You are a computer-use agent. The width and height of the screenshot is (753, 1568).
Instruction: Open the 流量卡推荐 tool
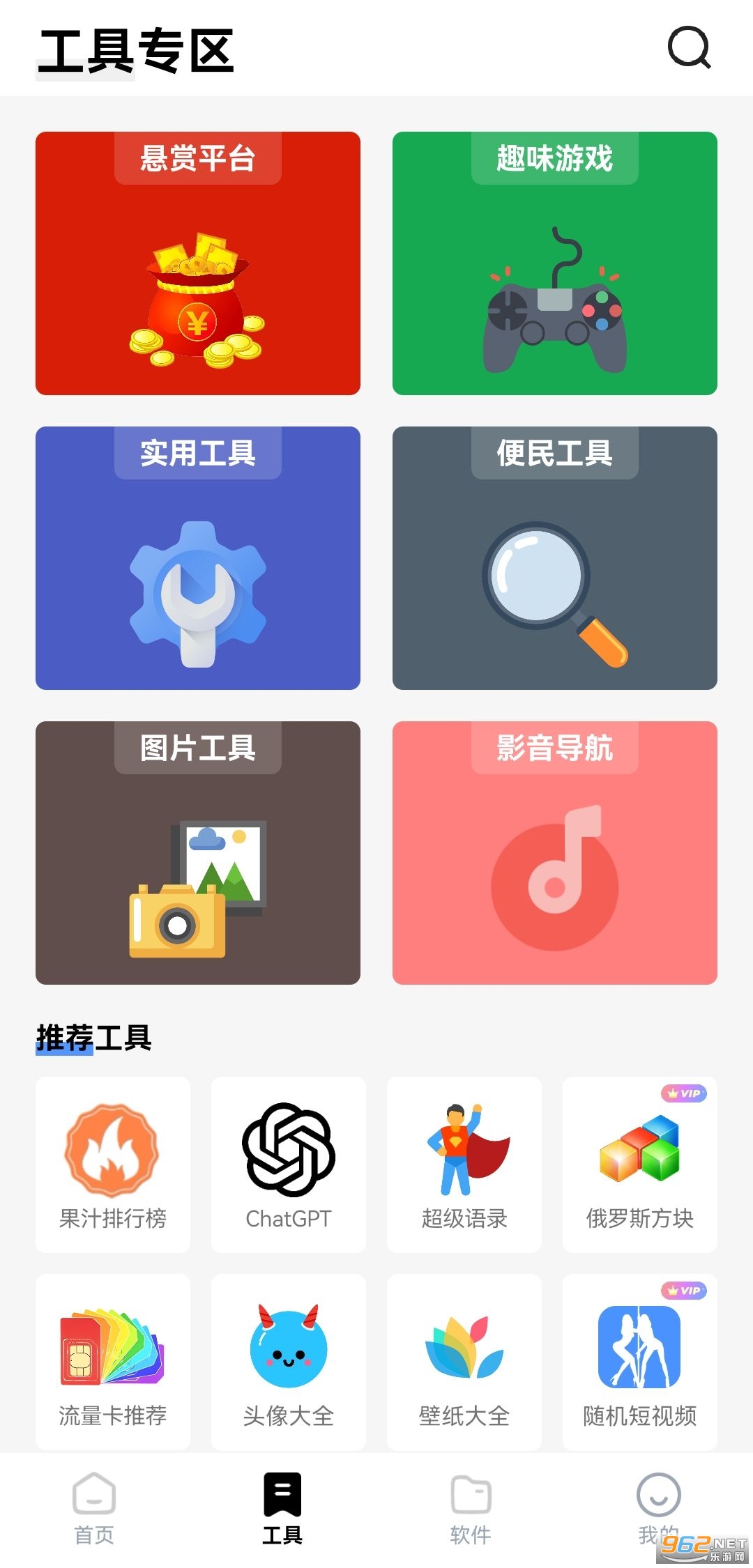(x=113, y=1362)
